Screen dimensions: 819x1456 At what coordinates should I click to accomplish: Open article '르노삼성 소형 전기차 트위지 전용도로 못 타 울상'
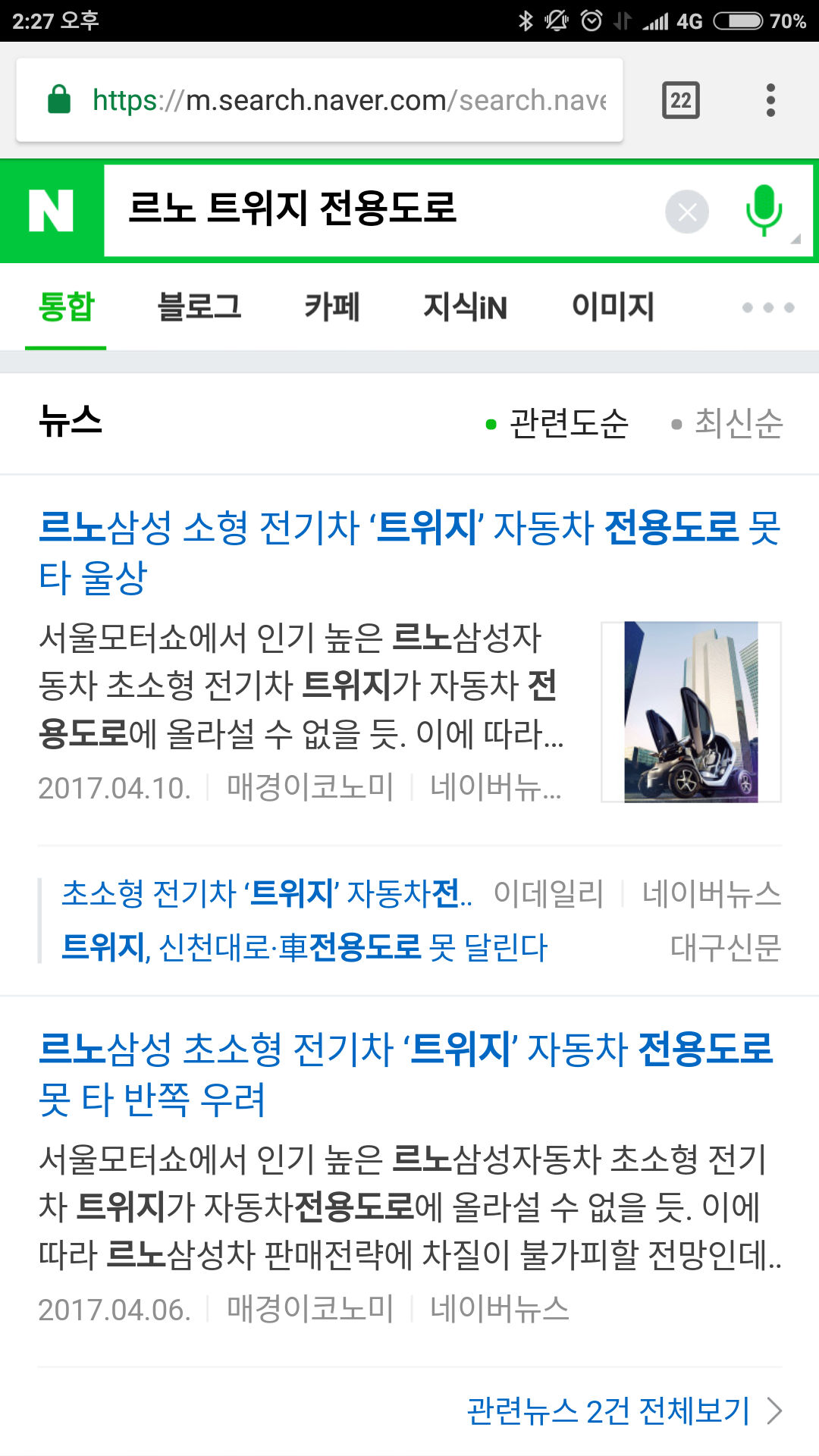409,551
